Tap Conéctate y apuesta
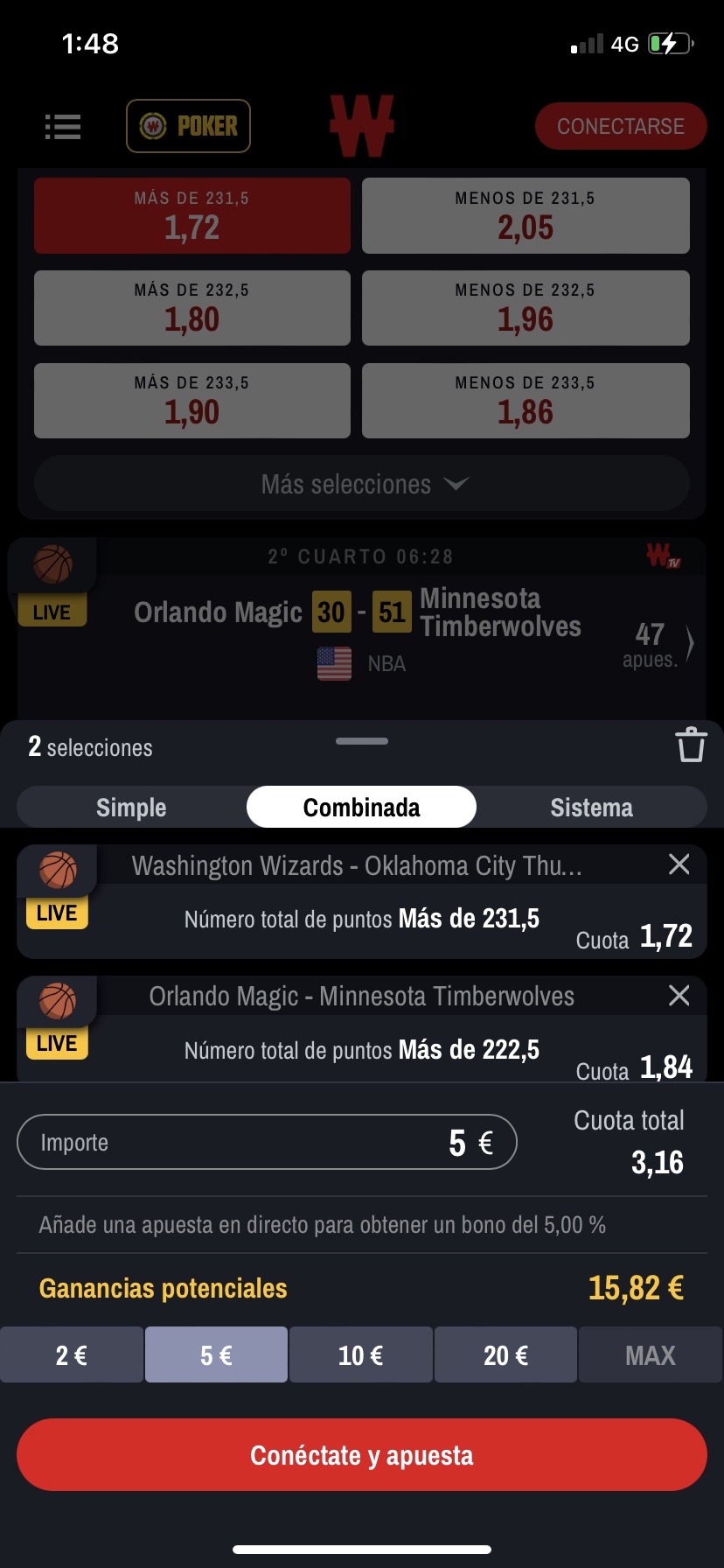This screenshot has height=1568, width=724. pos(362,1455)
